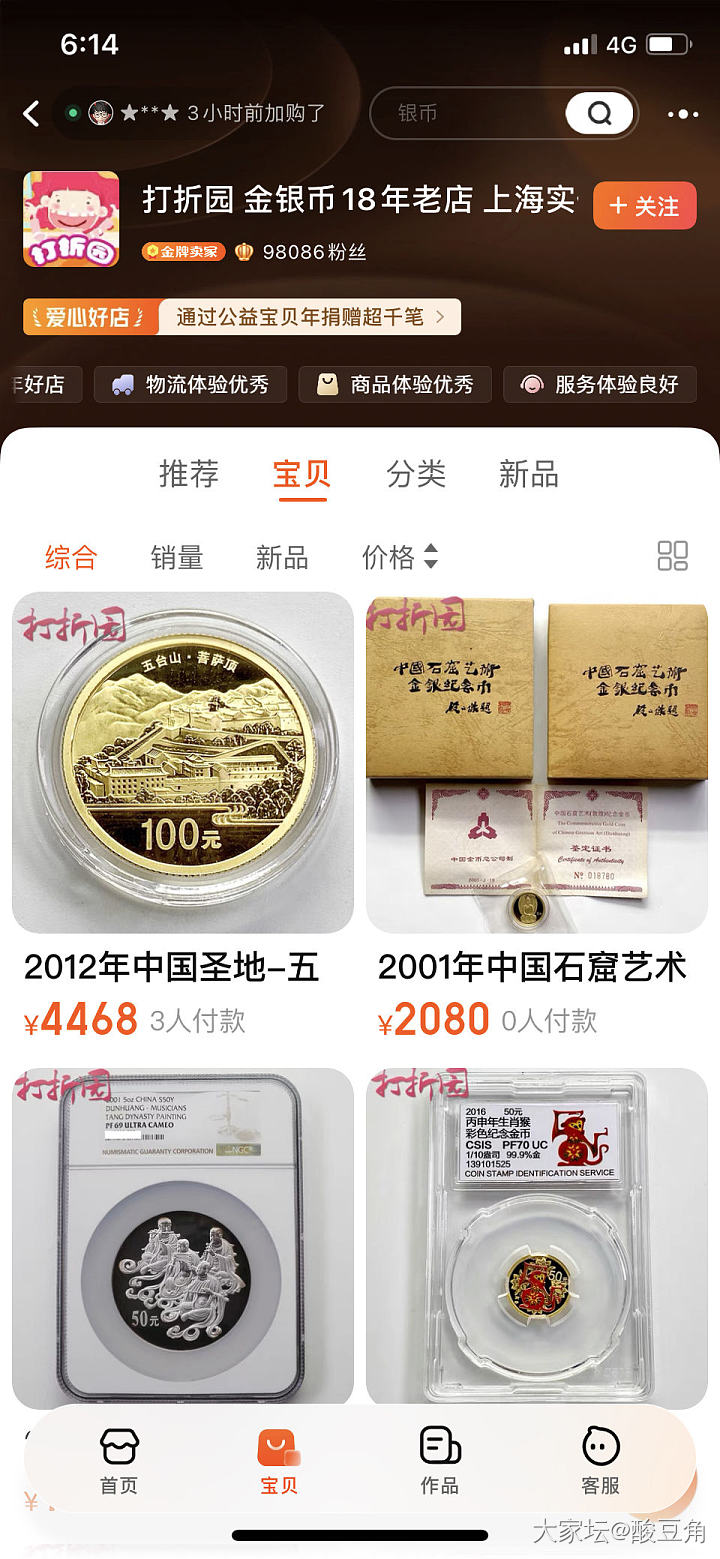Open the 作品 bottom tab

[439, 1461]
